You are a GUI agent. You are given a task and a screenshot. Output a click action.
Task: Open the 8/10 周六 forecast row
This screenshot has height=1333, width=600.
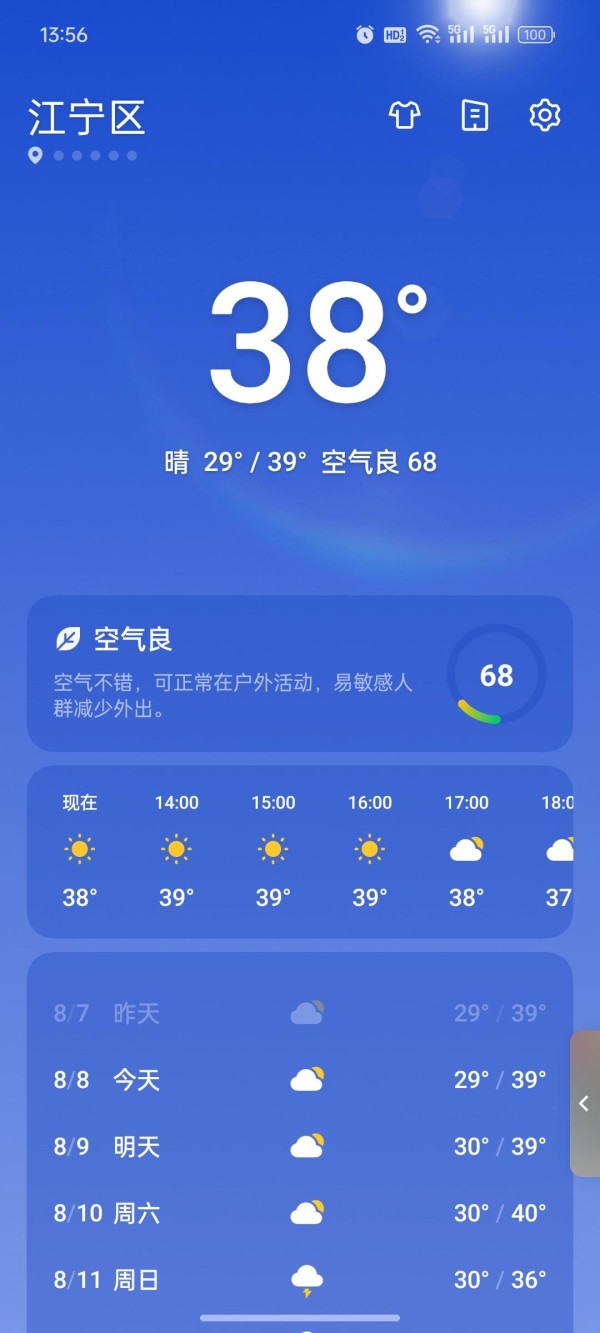point(300,1213)
